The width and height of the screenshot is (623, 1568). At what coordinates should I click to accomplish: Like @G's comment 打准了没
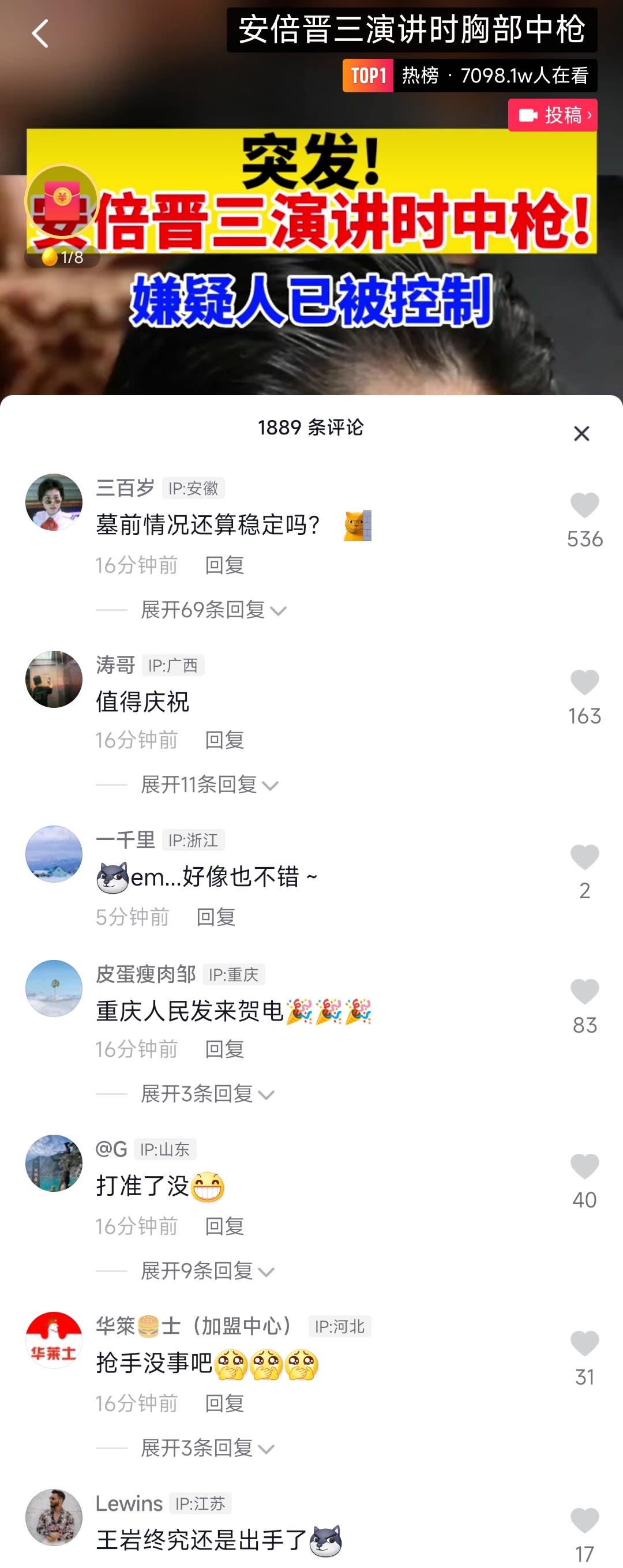tap(584, 1167)
